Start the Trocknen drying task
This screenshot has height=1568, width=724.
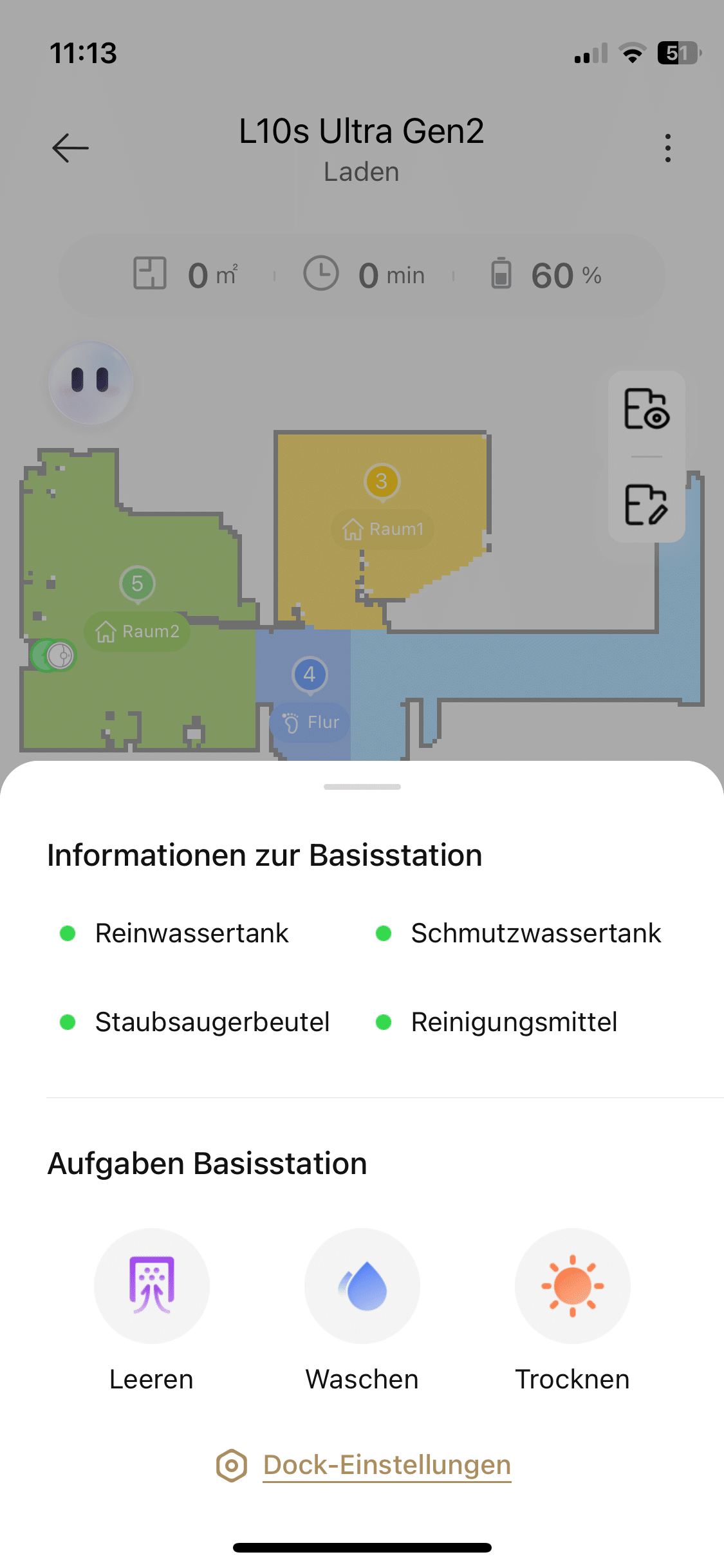coord(573,1286)
